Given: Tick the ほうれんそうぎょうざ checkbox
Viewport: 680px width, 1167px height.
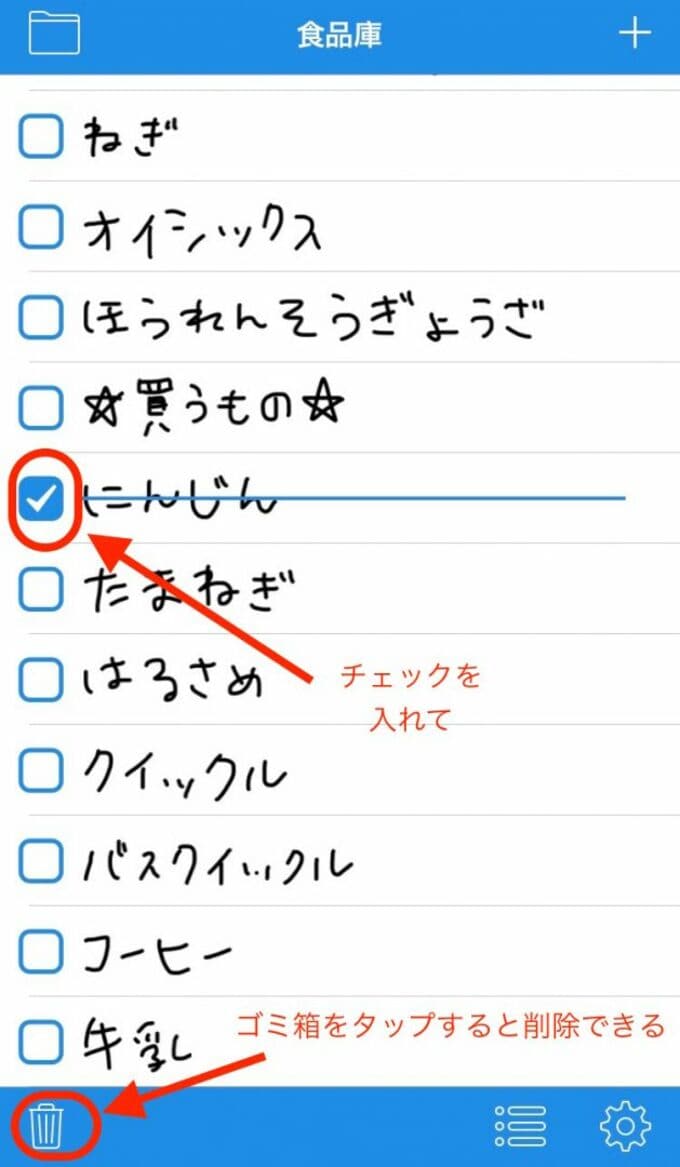Looking at the screenshot, I should (x=41, y=318).
